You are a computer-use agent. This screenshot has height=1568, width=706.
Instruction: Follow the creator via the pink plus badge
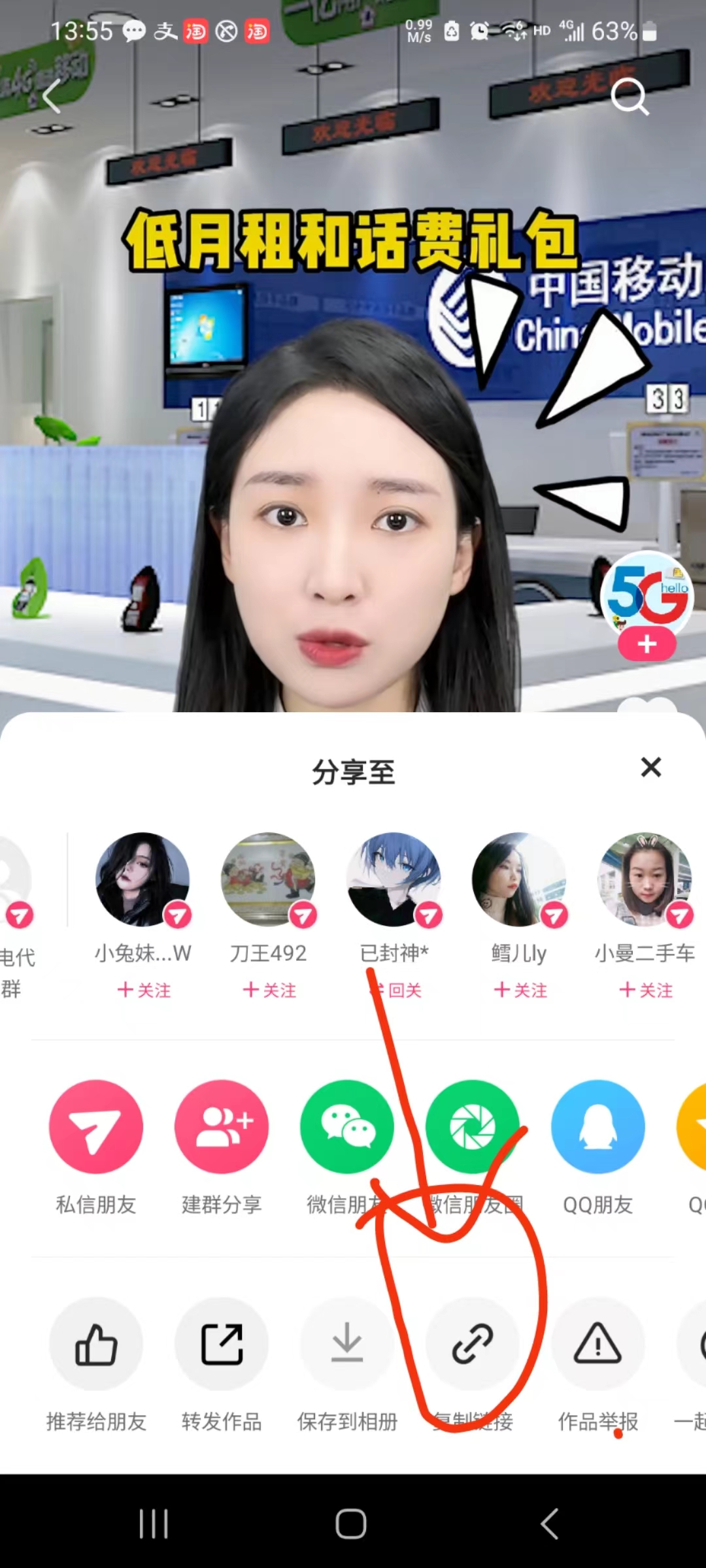[x=646, y=644]
